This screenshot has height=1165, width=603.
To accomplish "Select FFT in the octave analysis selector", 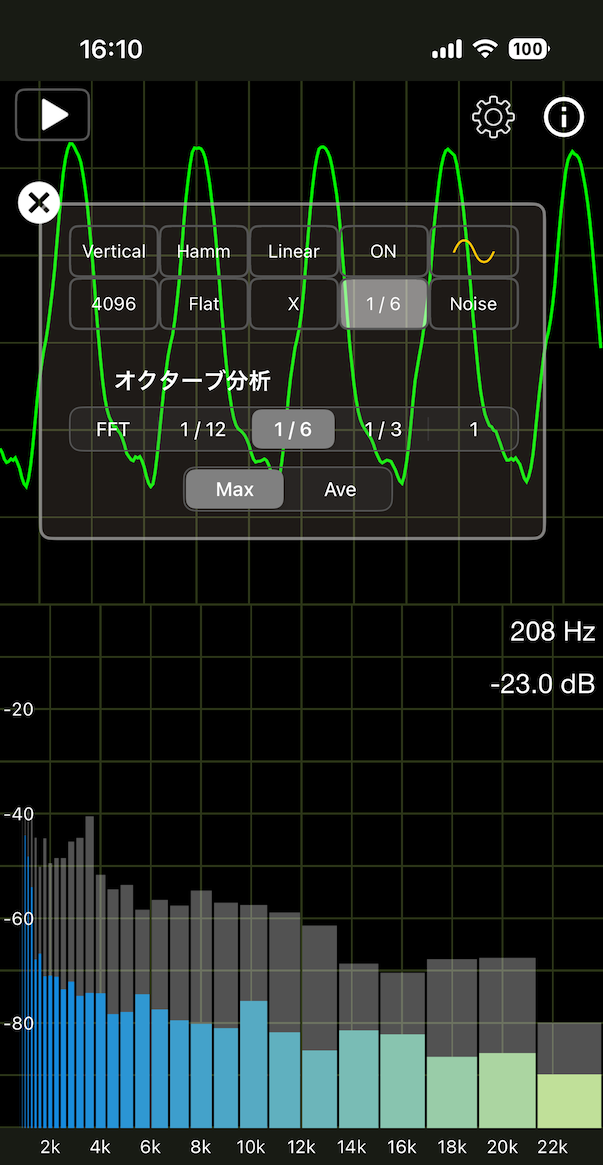I will tap(113, 429).
